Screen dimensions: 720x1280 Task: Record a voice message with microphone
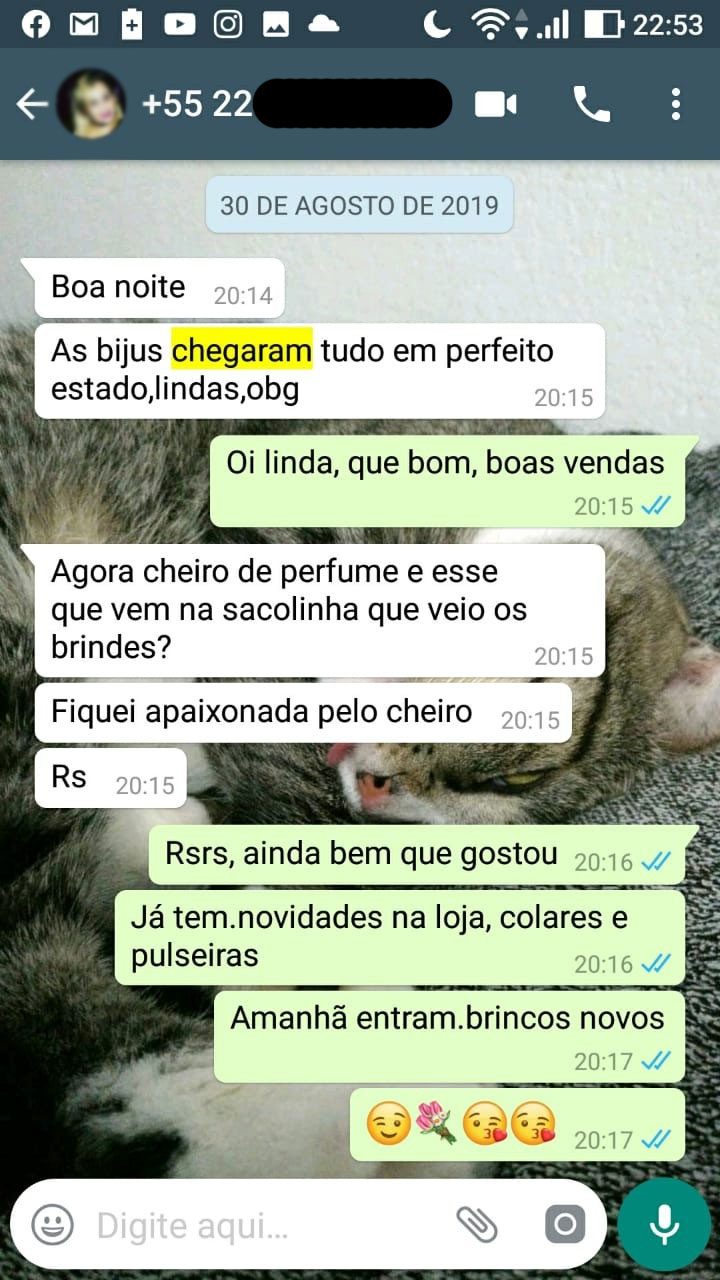664,1224
